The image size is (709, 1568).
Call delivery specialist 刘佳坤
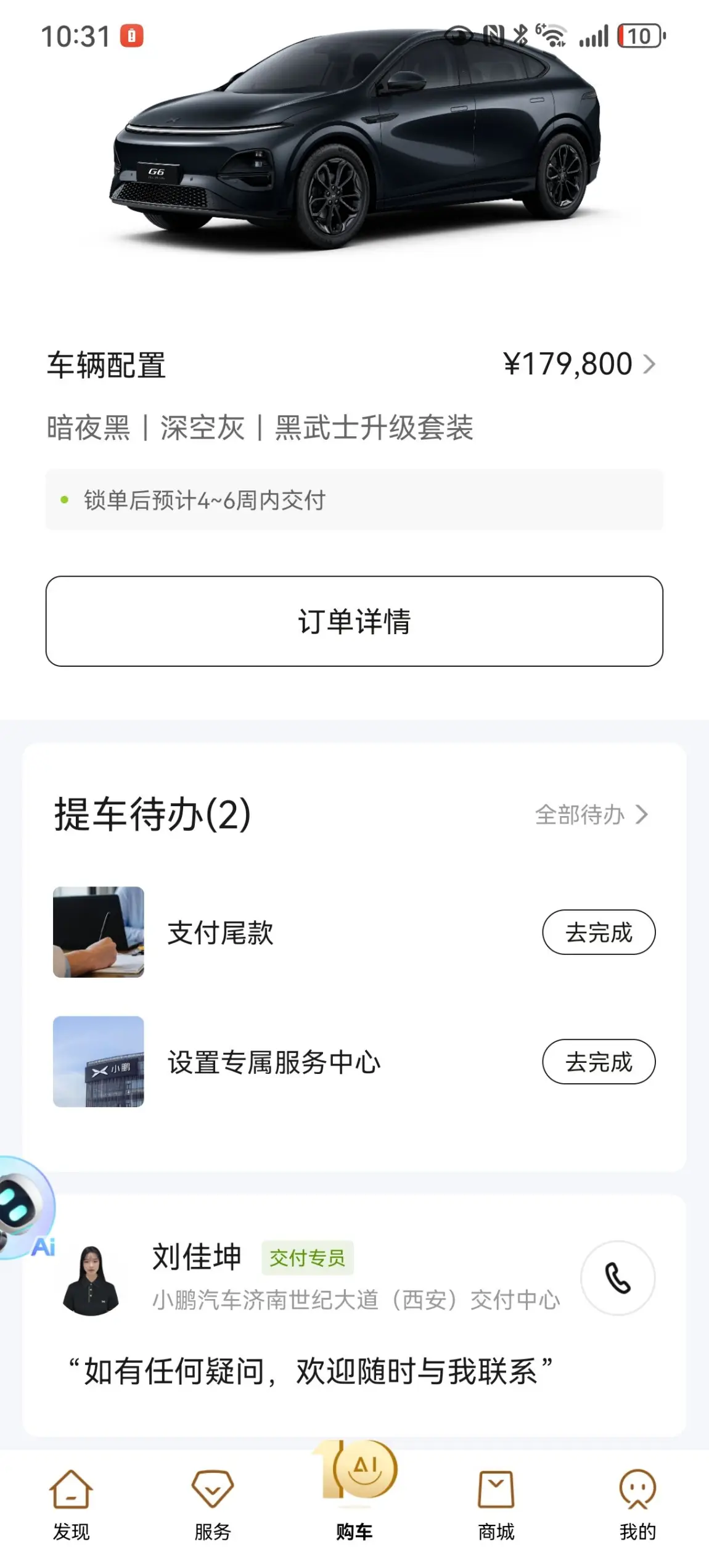pos(617,1277)
